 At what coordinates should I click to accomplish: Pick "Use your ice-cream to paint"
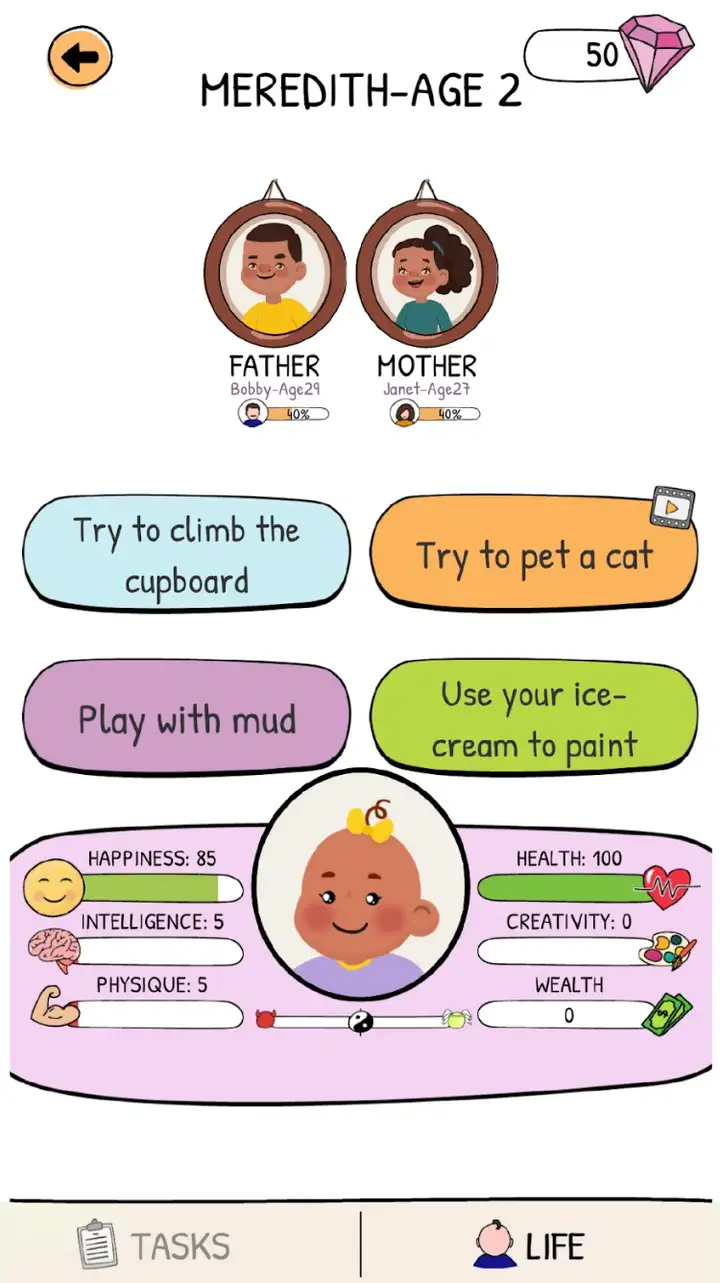[534, 718]
